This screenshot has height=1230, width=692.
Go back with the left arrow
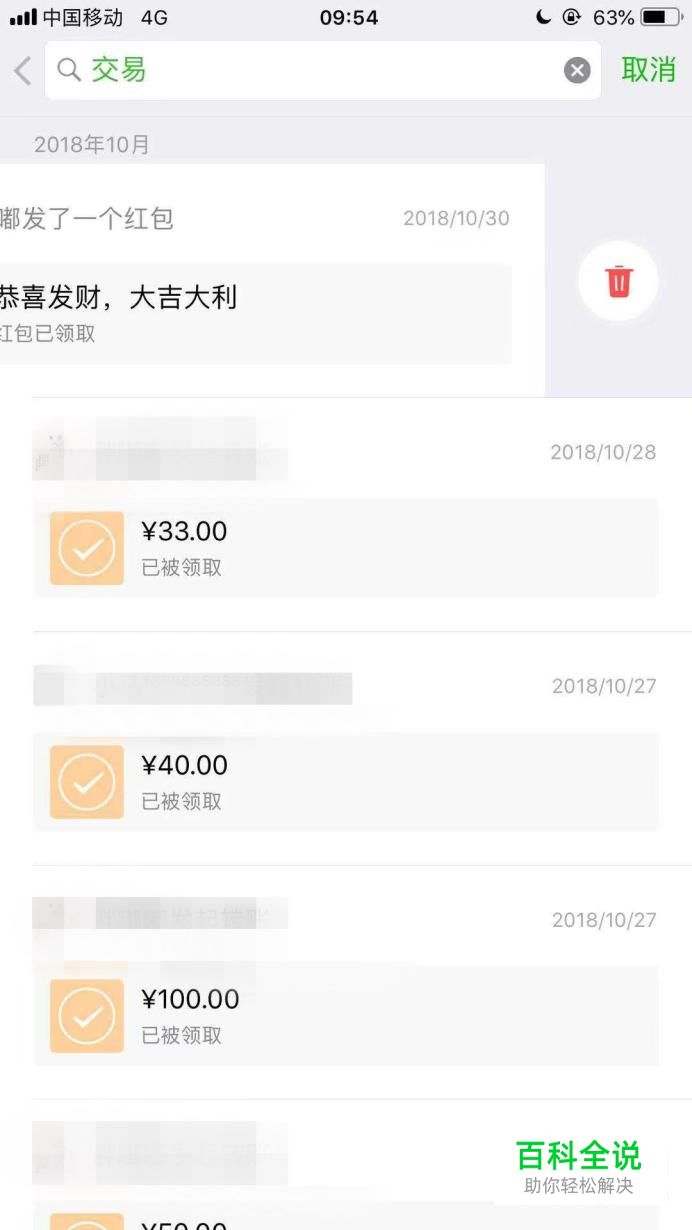pyautogui.click(x=23, y=70)
